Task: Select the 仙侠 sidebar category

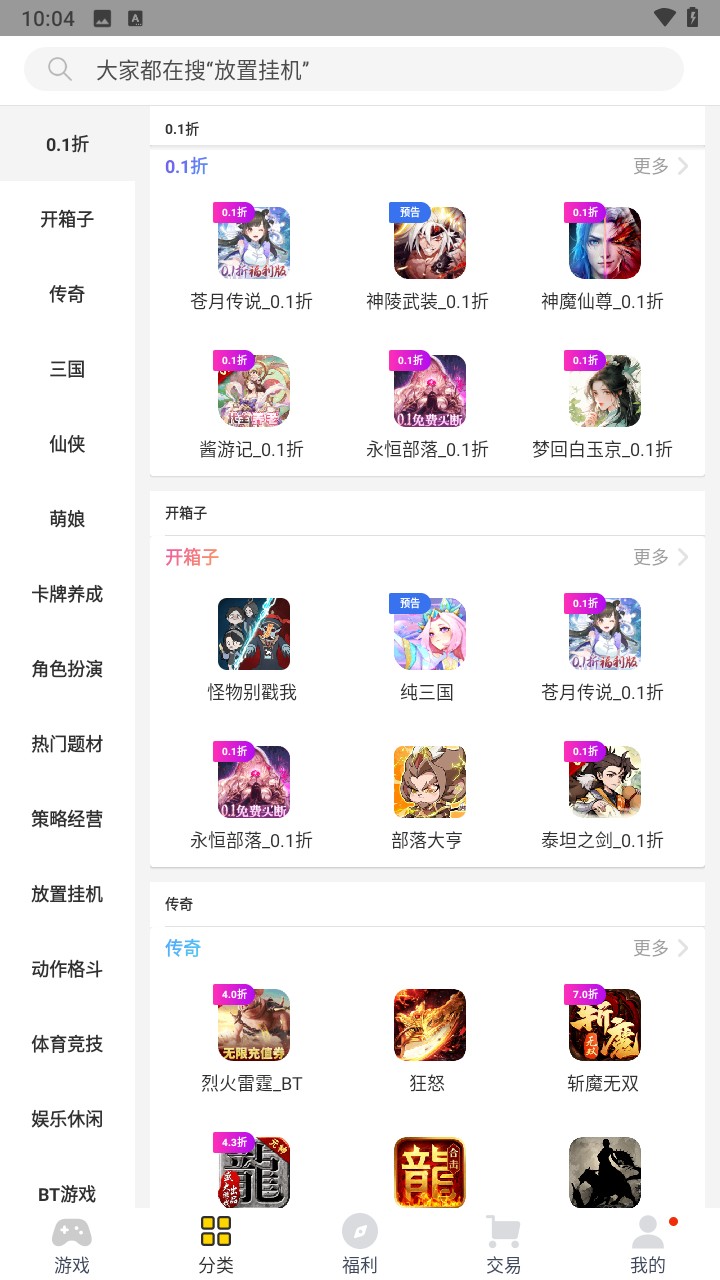Action: point(67,444)
